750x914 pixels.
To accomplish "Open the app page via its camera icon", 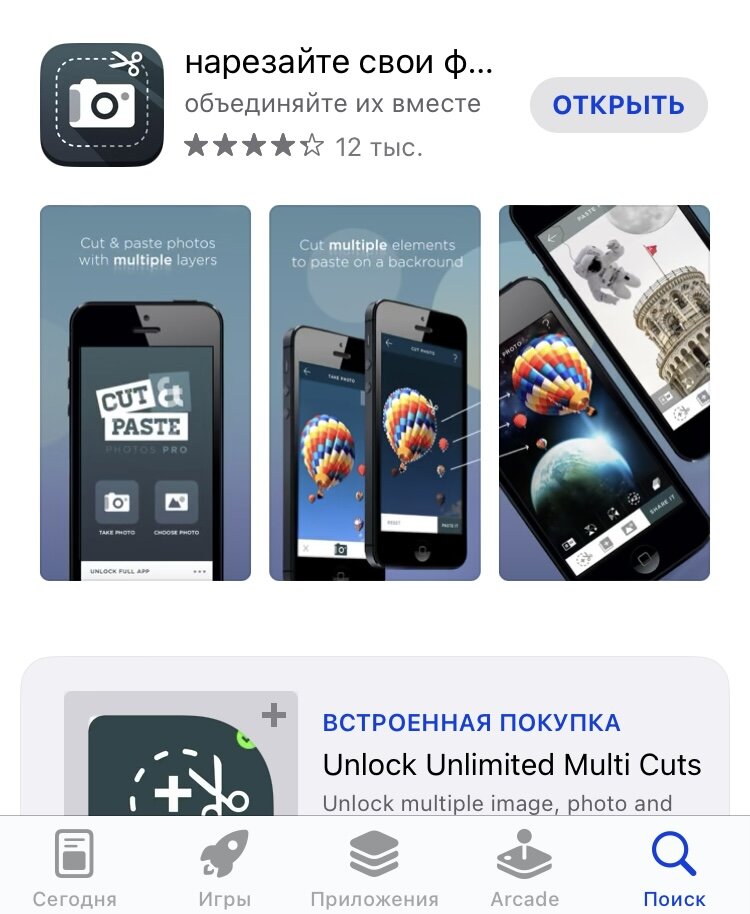I will pyautogui.click(x=102, y=104).
